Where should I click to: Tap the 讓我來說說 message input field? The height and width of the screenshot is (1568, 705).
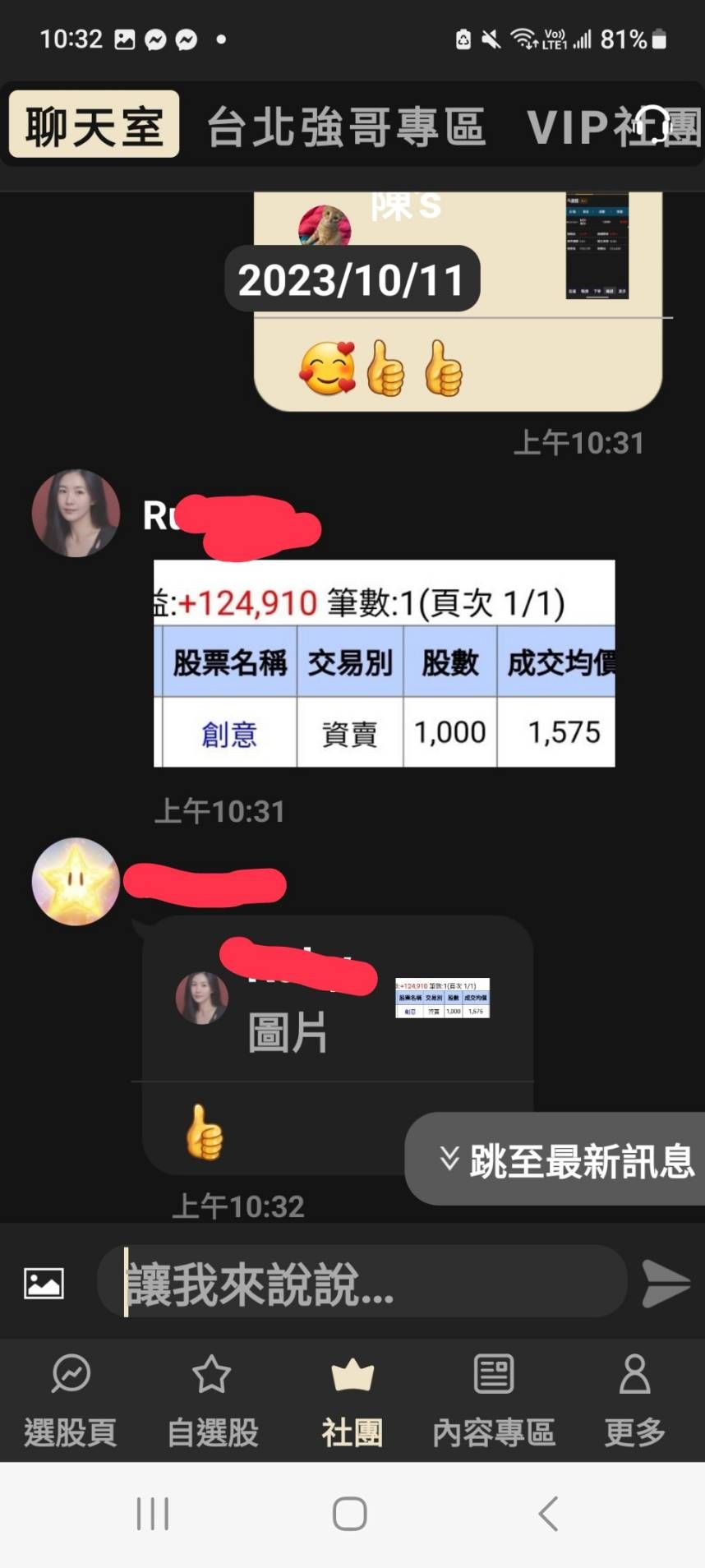pos(362,1280)
